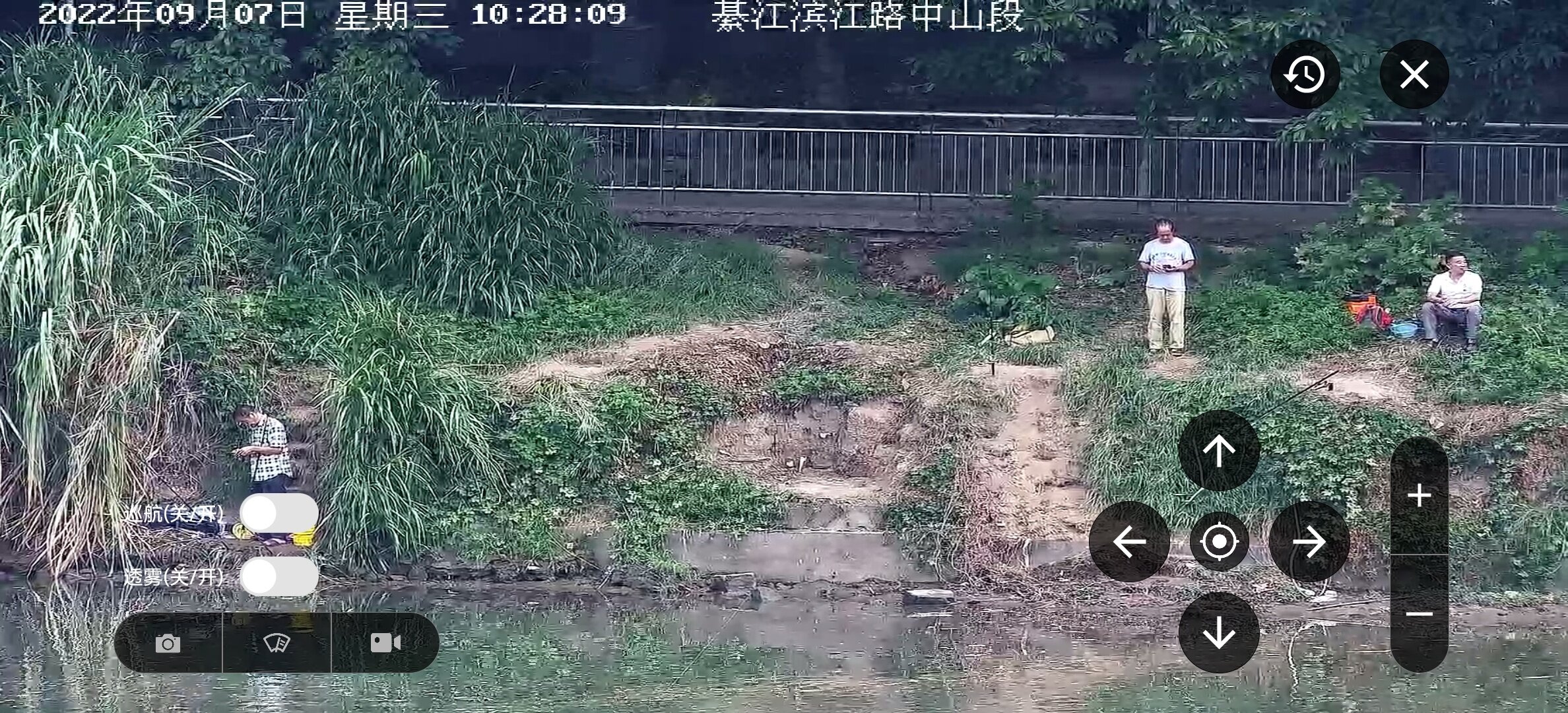Pan the camera left with arrow
This screenshot has width=1568, height=713.
pyautogui.click(x=1129, y=542)
